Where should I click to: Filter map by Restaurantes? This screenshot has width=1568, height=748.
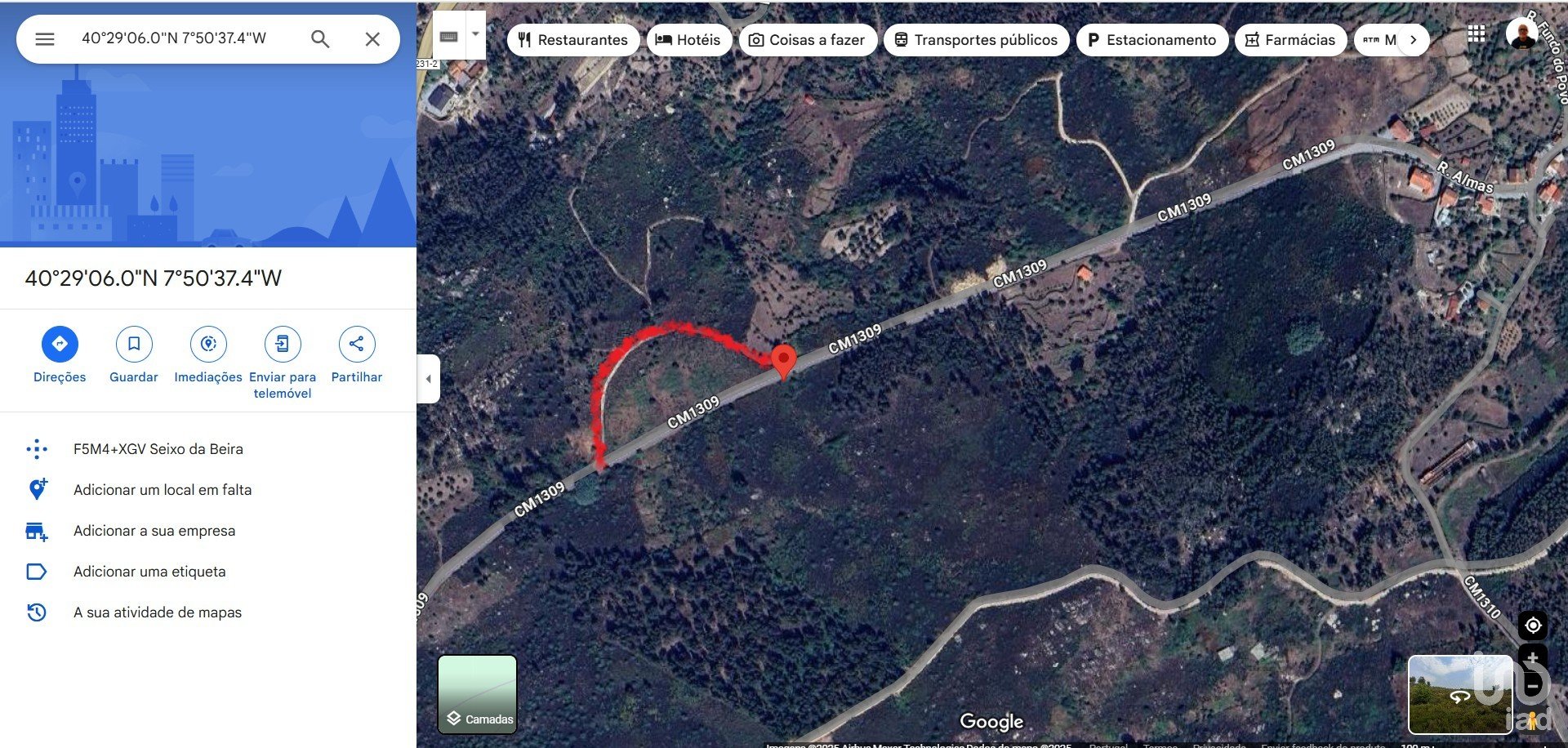point(573,40)
